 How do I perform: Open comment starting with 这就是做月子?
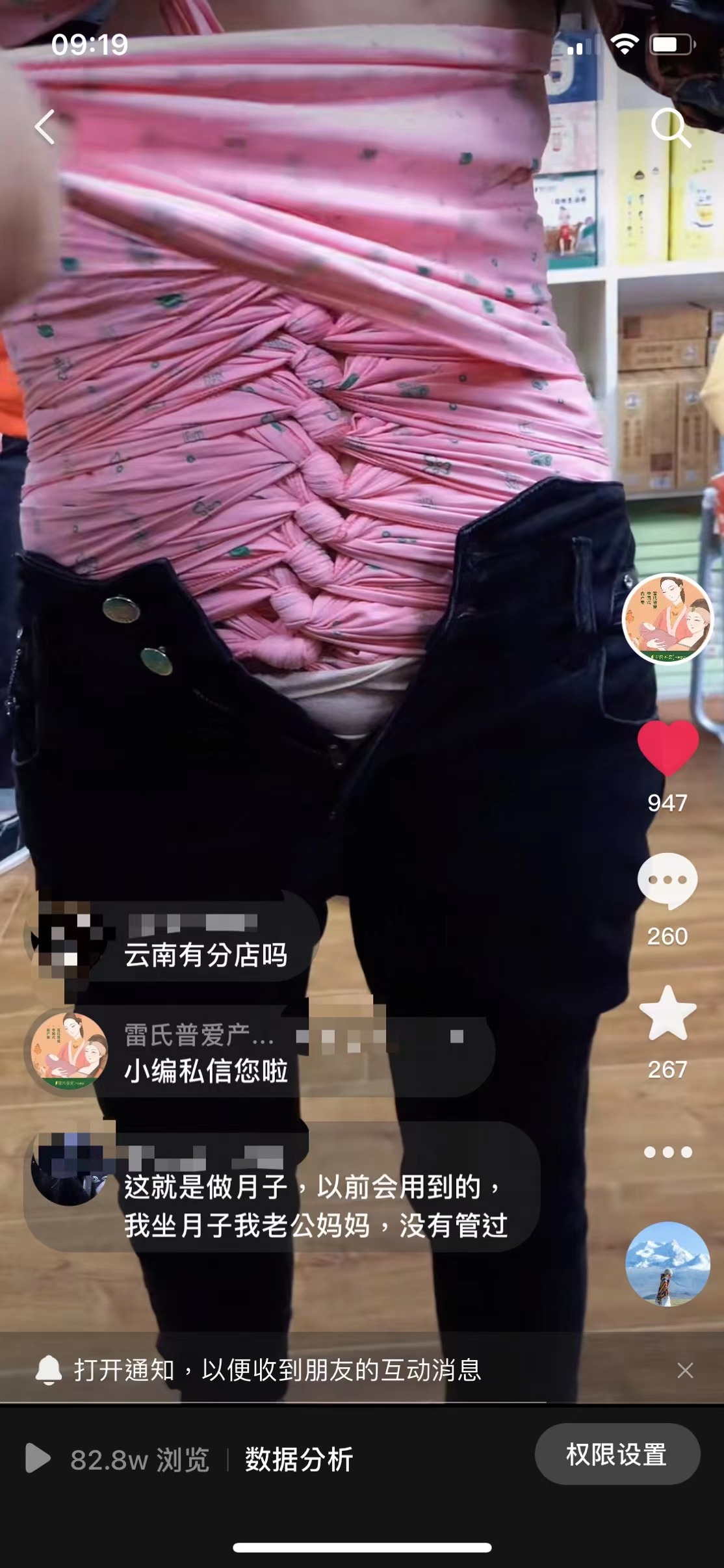point(315,1205)
